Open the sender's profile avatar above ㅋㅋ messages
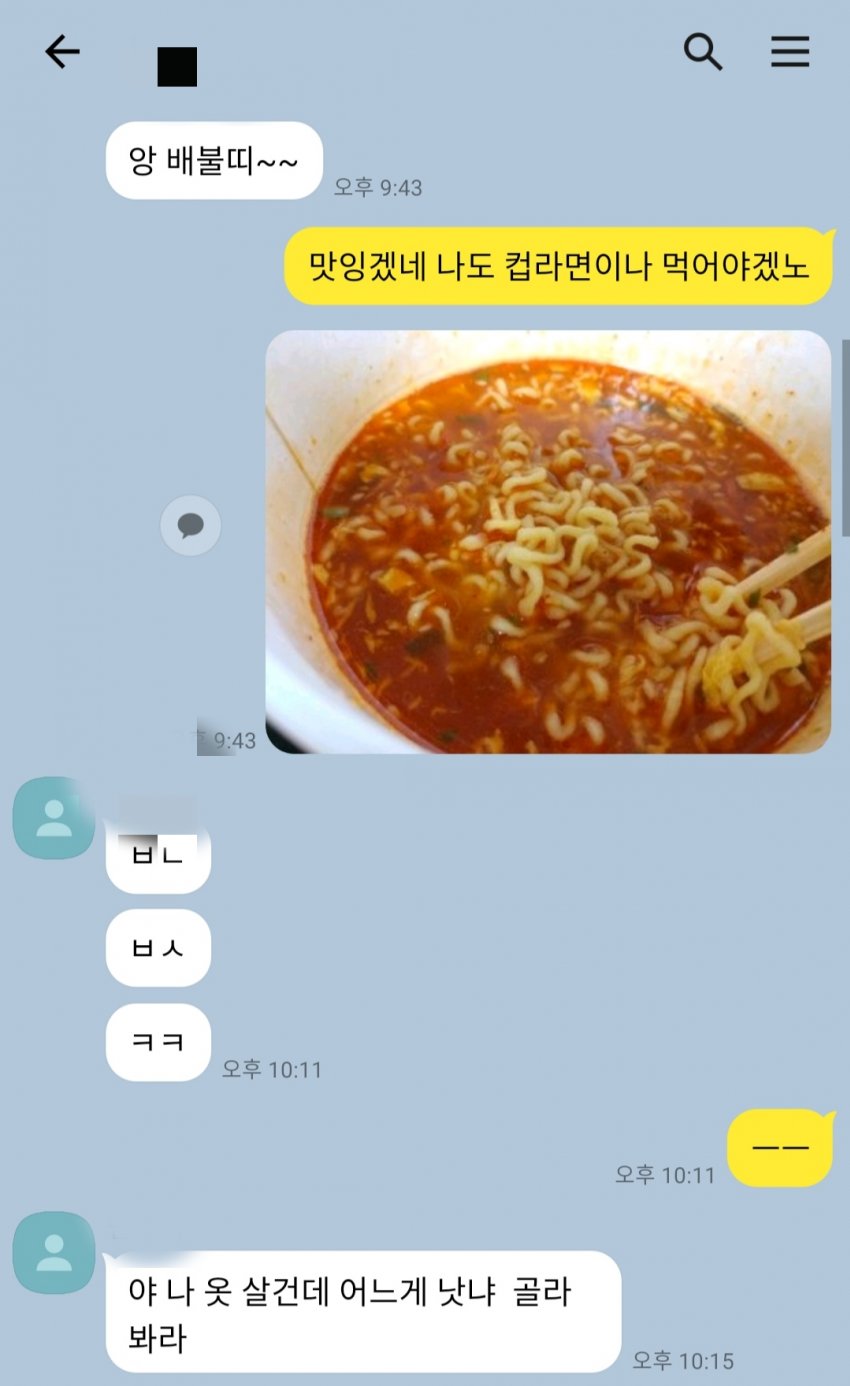Image resolution: width=850 pixels, height=1386 pixels. click(x=54, y=818)
